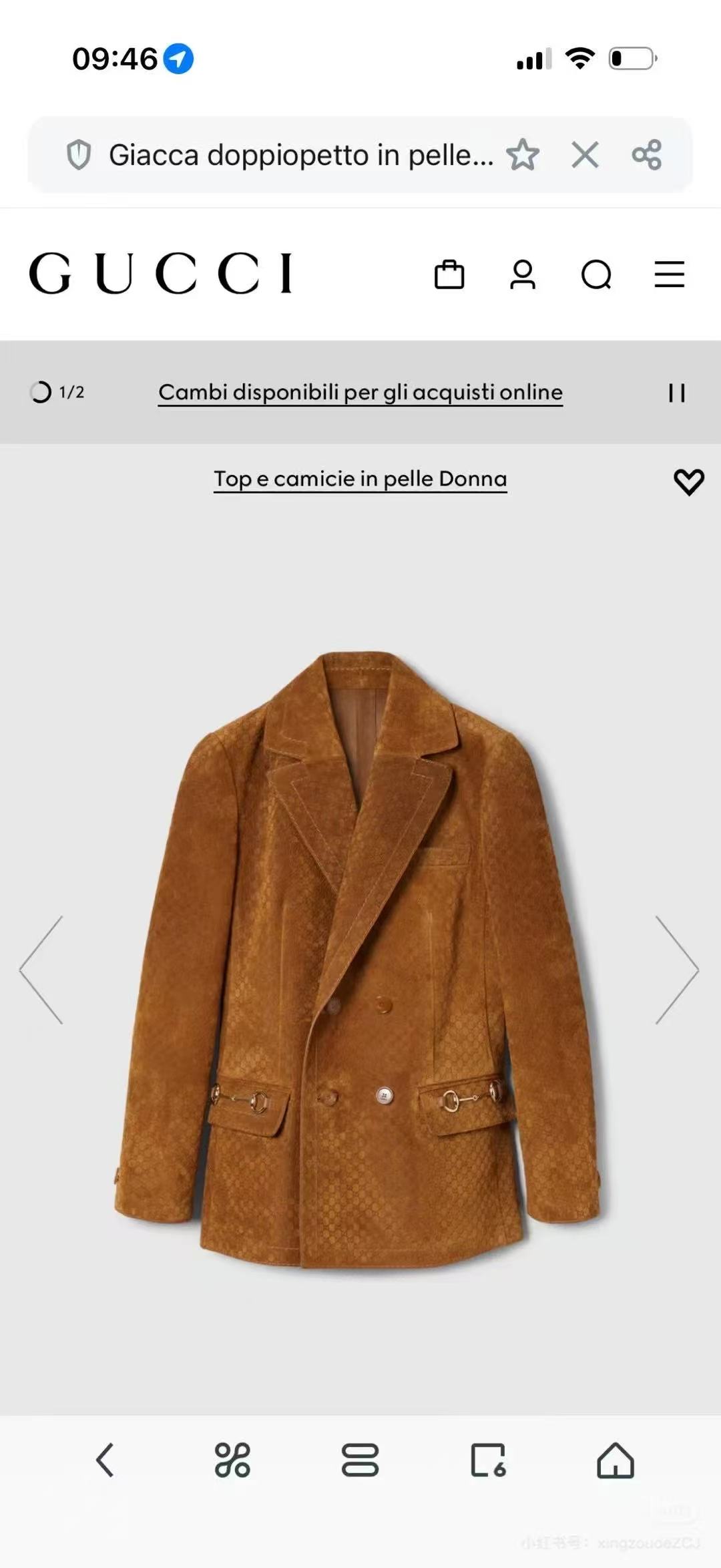Open the shopping bag
This screenshot has height=1568, width=721.
(449, 274)
